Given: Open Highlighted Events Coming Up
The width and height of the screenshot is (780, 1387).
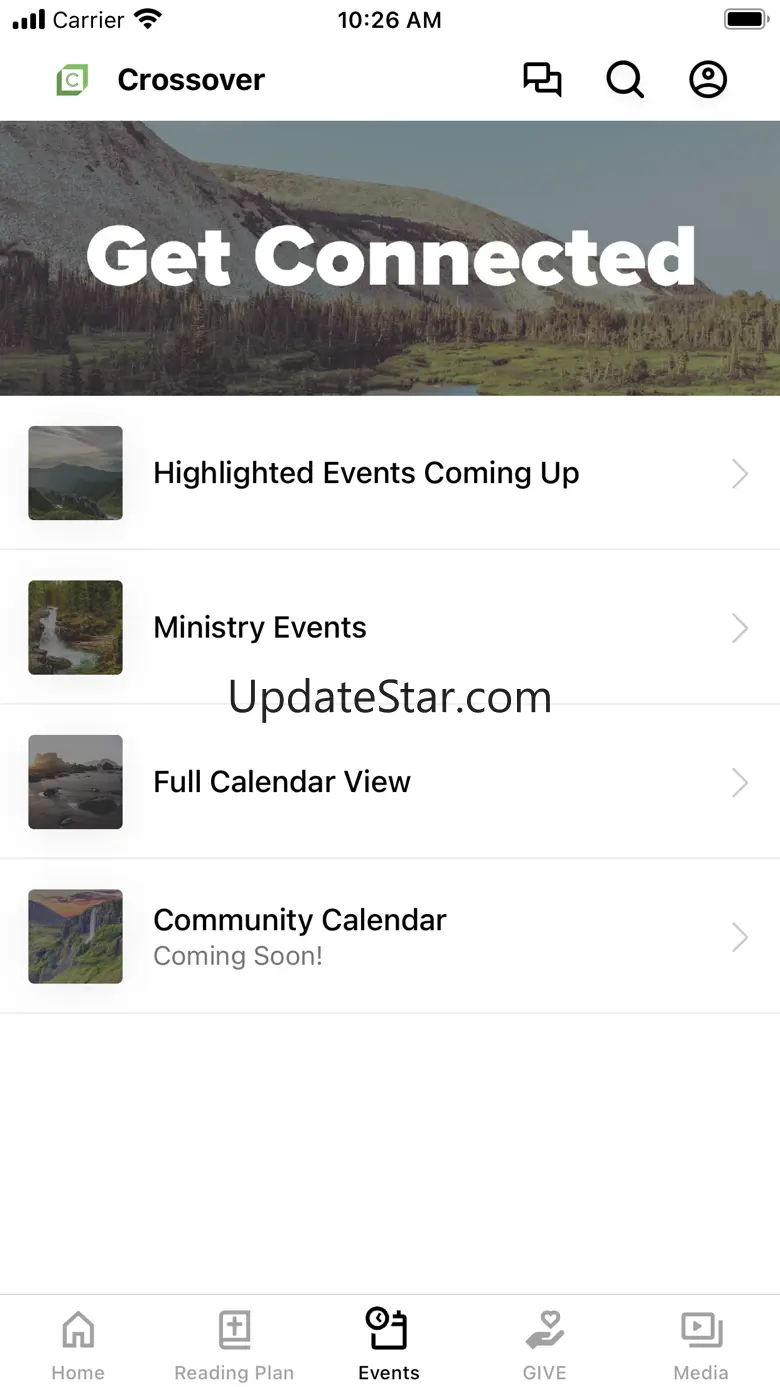Looking at the screenshot, I should [x=390, y=473].
